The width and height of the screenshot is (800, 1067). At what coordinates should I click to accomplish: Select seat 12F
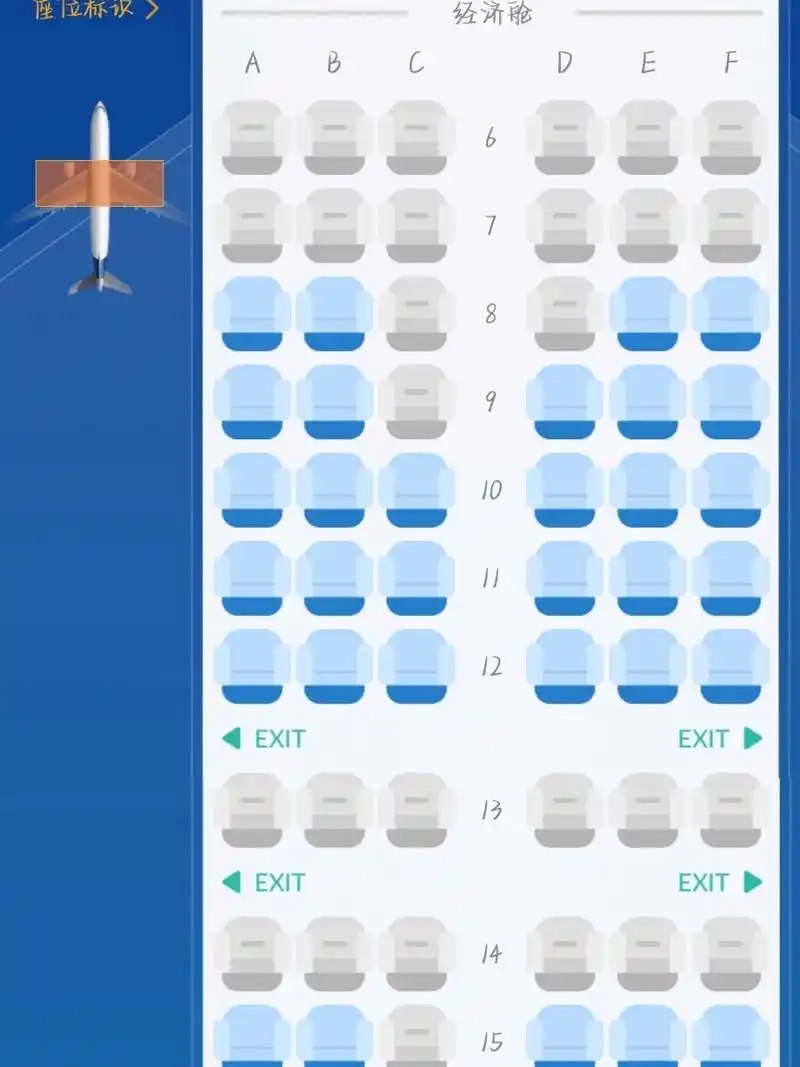click(731, 665)
